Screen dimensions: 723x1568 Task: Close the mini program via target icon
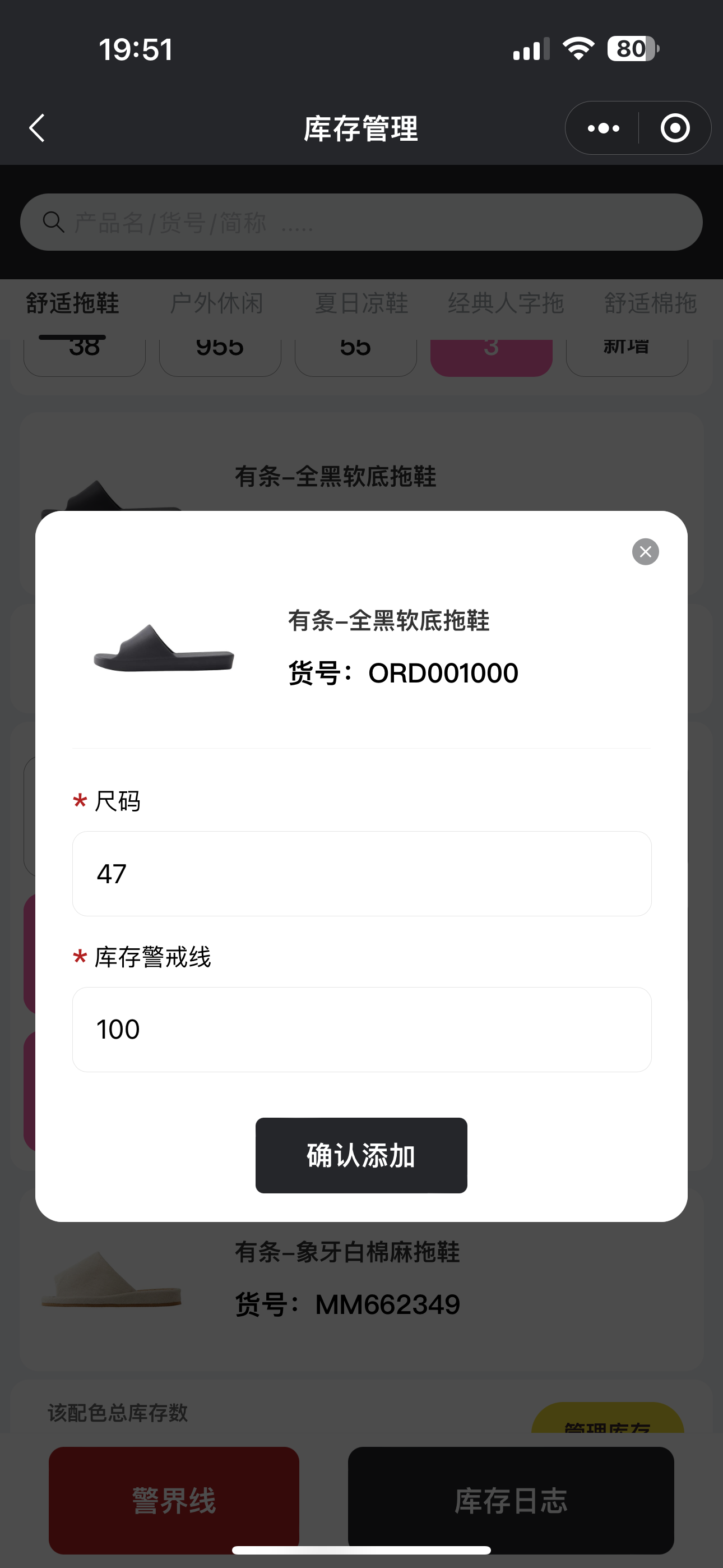click(x=675, y=128)
